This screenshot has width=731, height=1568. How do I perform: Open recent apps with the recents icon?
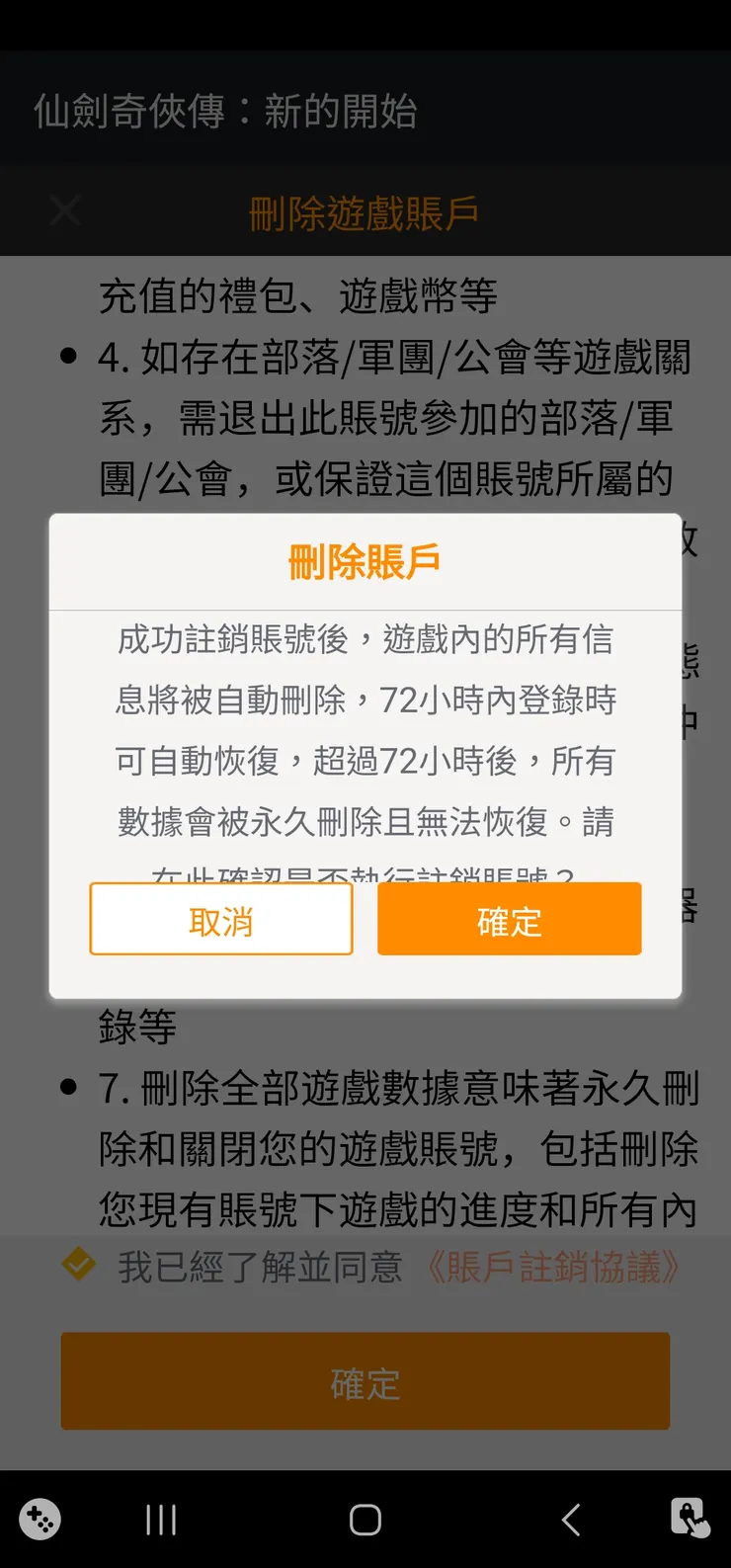[x=160, y=1520]
